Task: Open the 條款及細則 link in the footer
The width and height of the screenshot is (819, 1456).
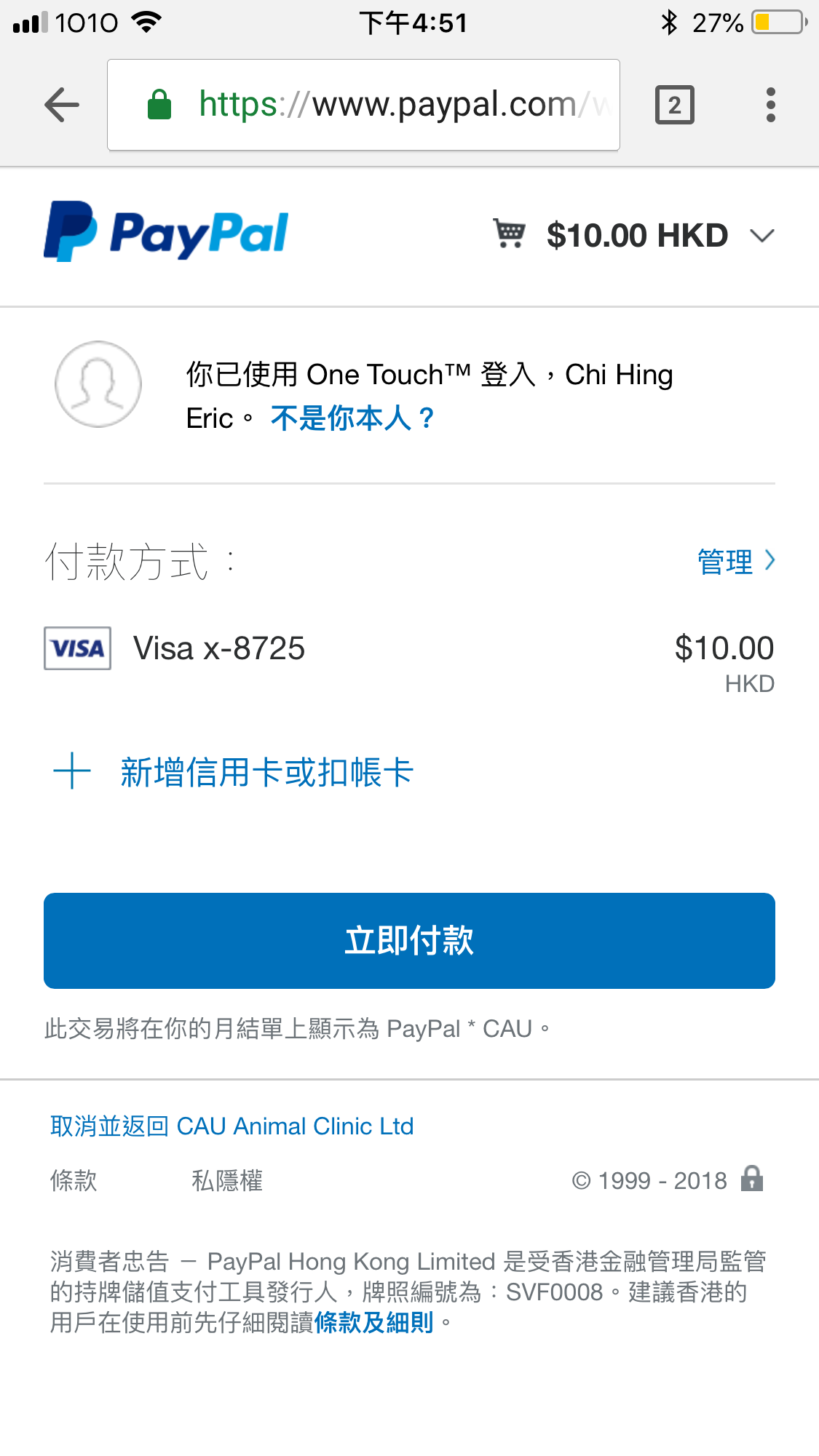Action: (374, 1322)
